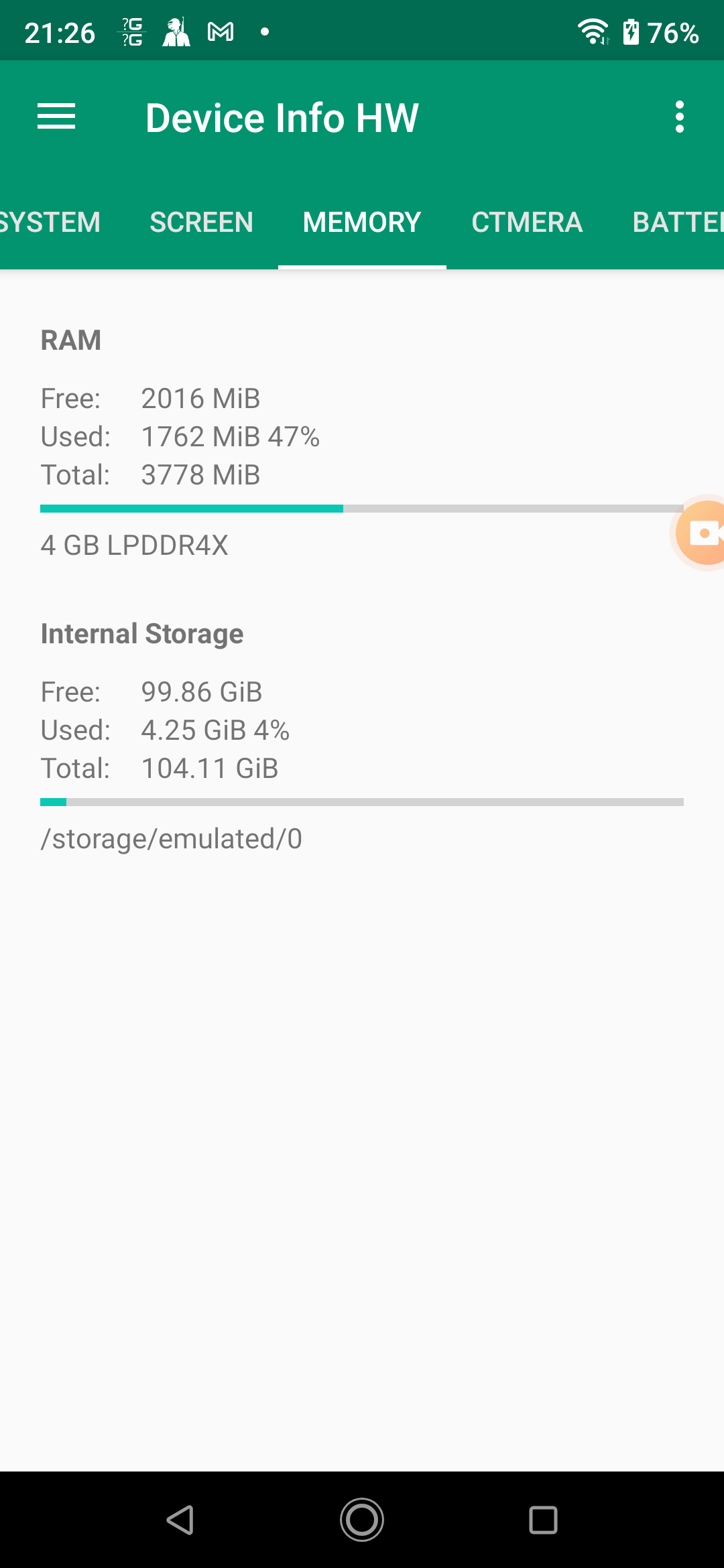This screenshot has height=1568, width=724.
Task: Tap the floating screen recorder bubble
Action: point(701,533)
